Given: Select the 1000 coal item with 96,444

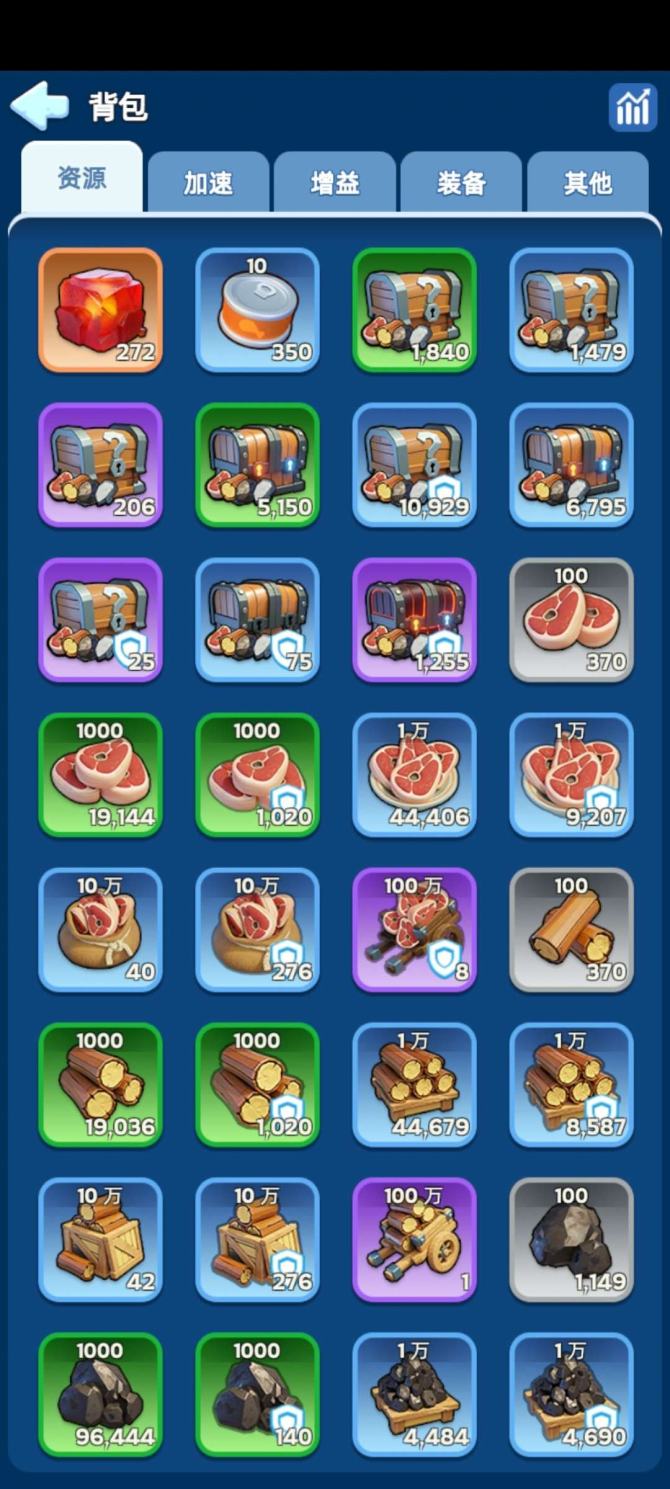Looking at the screenshot, I should 100,1395.
